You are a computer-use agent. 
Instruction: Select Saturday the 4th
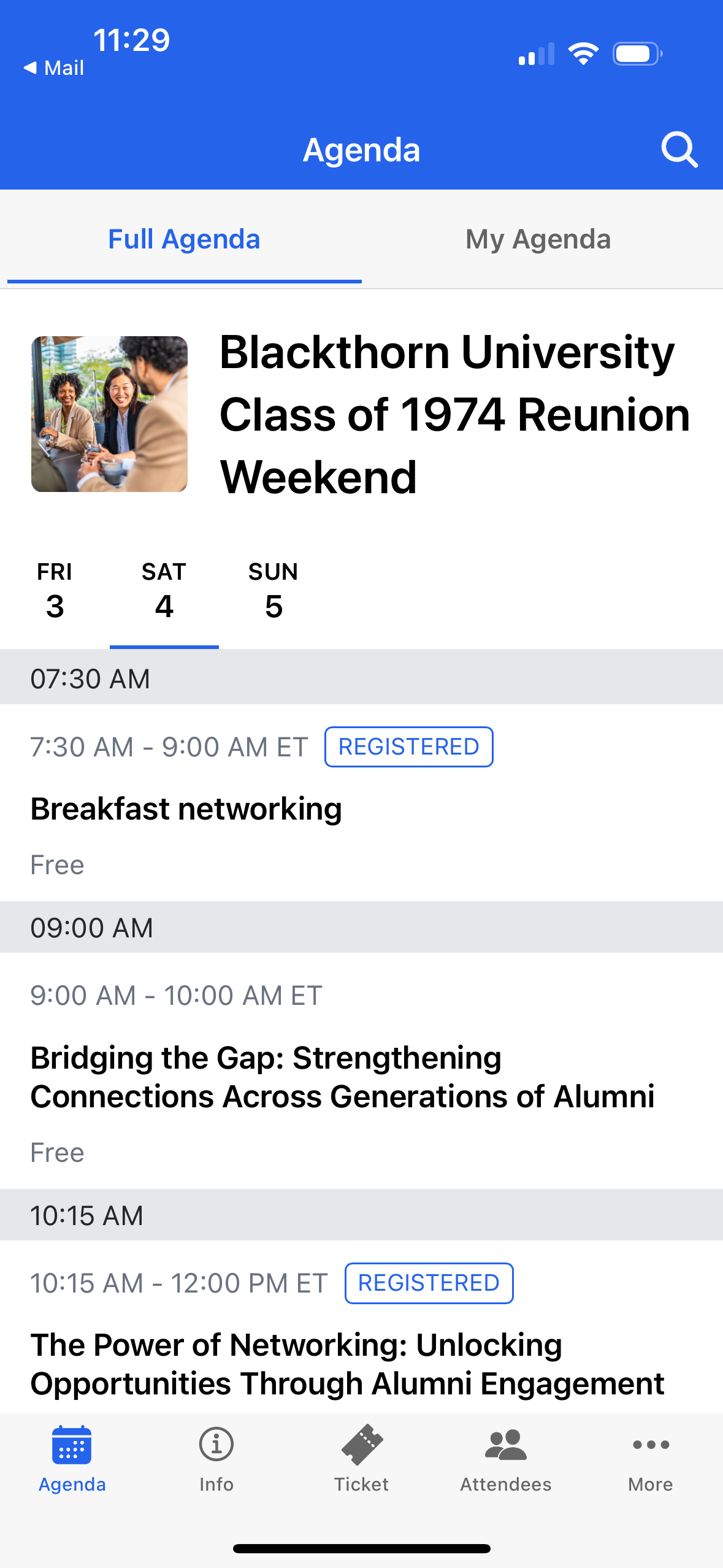164,591
